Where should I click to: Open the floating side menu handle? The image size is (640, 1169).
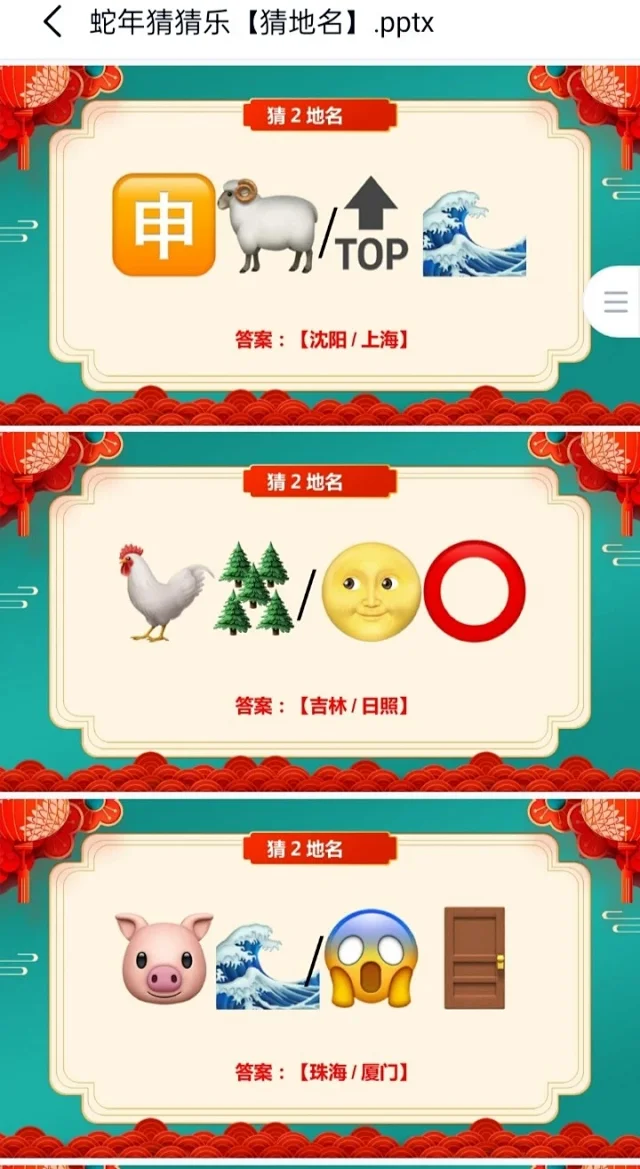[616, 301]
